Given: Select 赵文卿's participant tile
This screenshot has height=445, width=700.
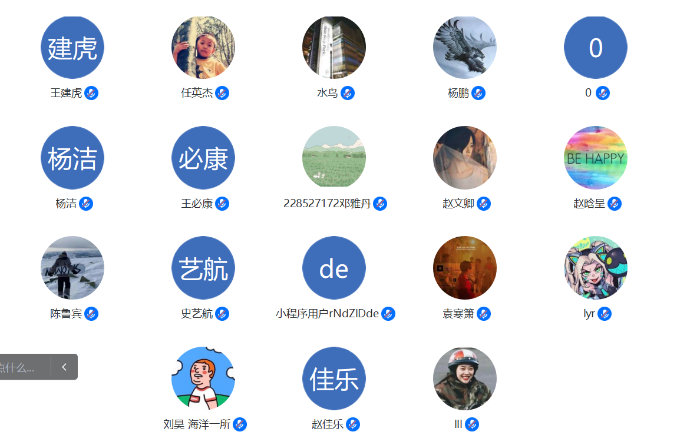Looking at the screenshot, I should tap(465, 158).
